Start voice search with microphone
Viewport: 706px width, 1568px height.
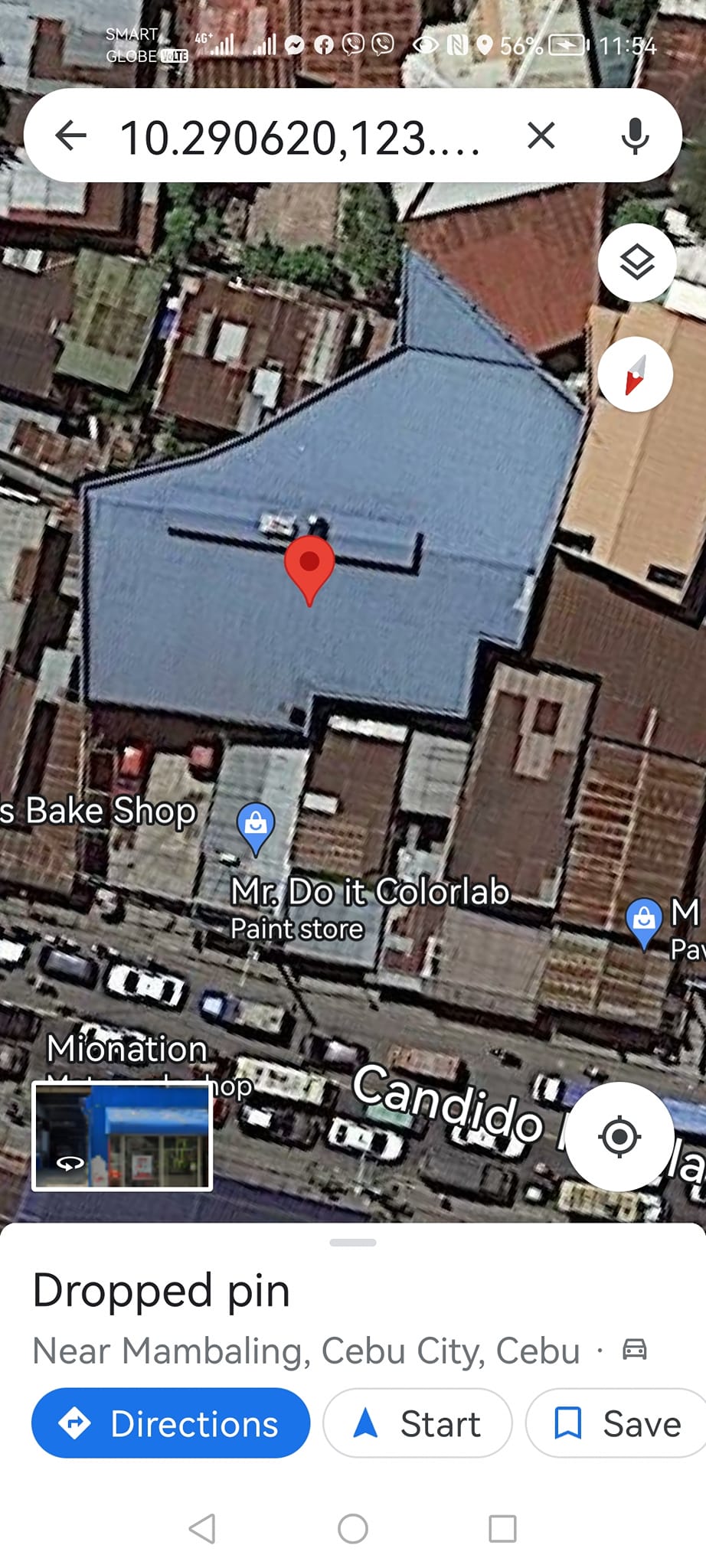tap(635, 136)
